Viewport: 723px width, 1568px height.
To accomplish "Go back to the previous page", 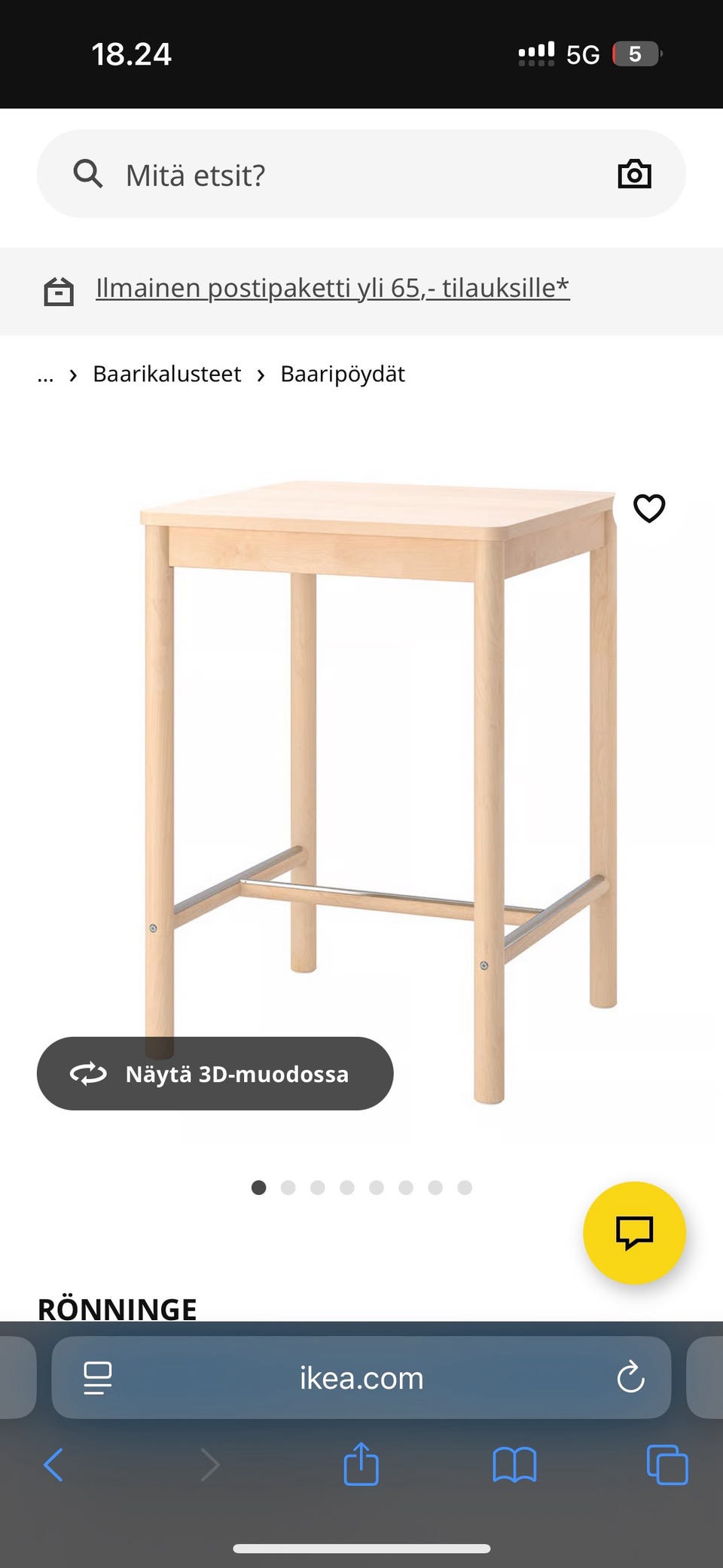I will point(53,1465).
